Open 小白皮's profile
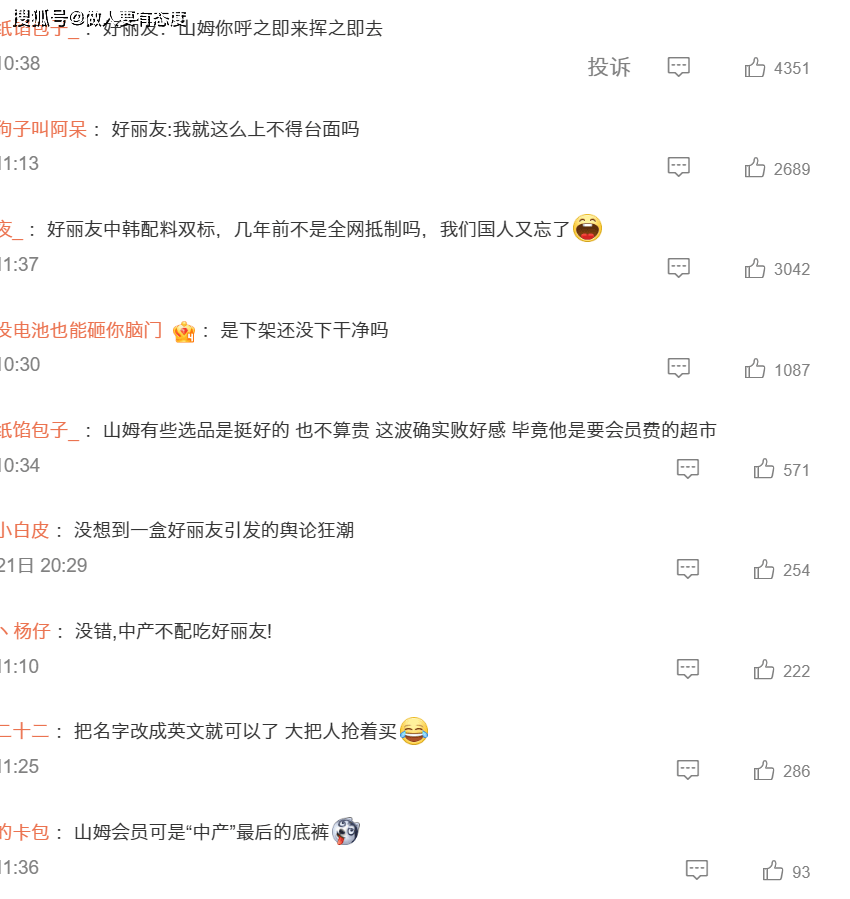Image resolution: width=850 pixels, height=899 pixels. (24, 530)
